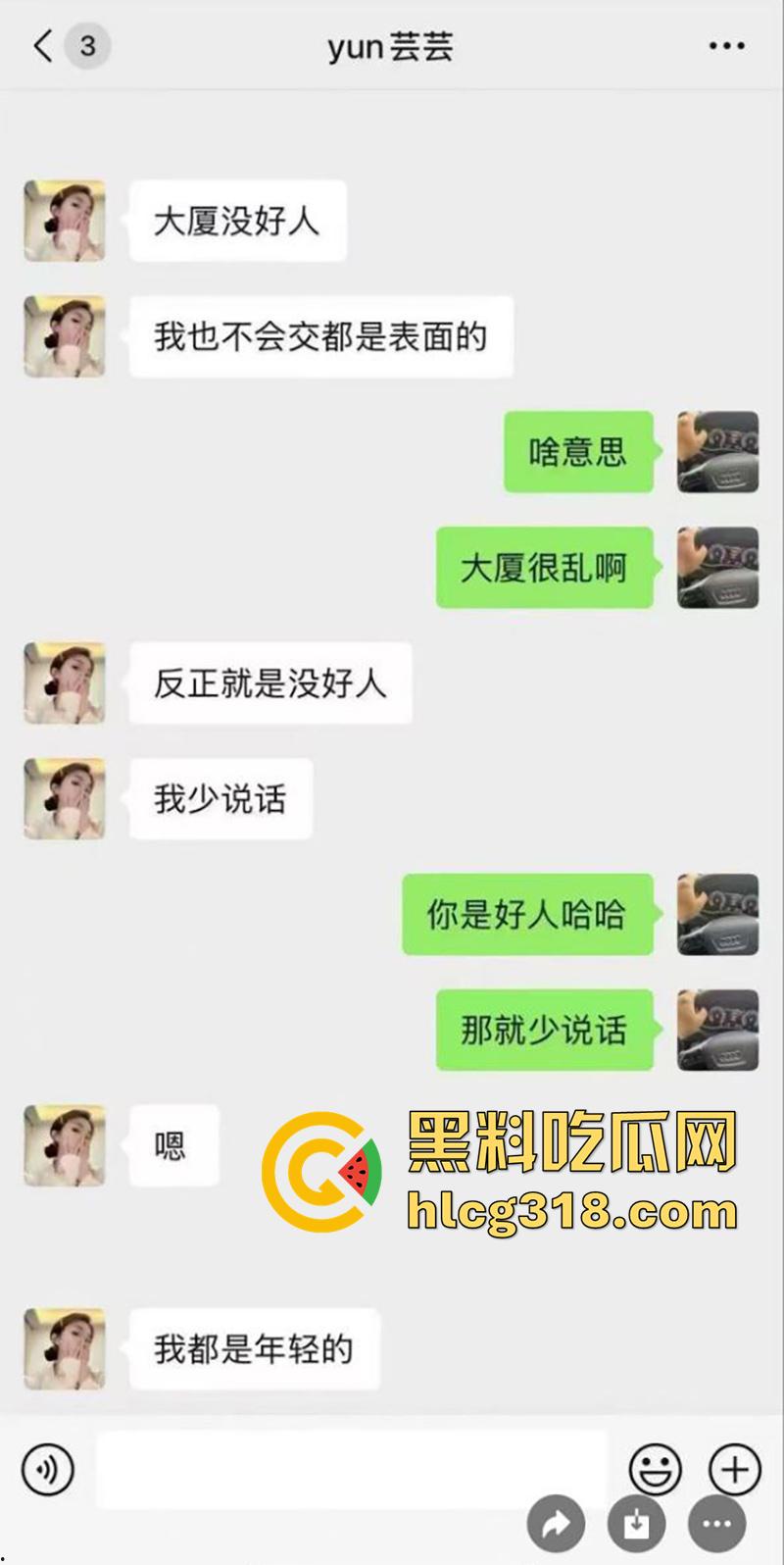Open chat info overflow menu
This screenshot has width=784, height=1565.
(726, 46)
